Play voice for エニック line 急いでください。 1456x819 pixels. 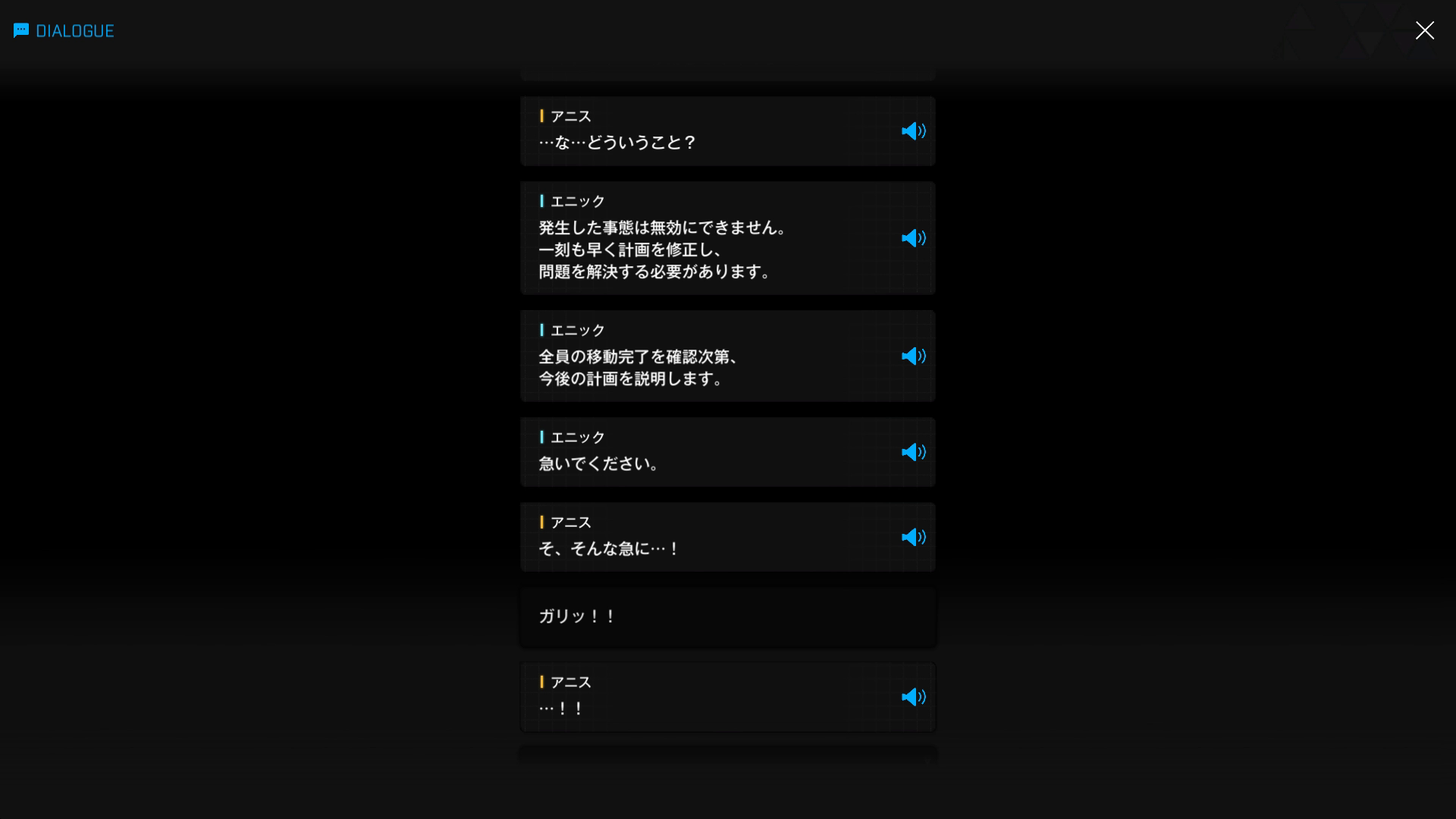pos(913,452)
